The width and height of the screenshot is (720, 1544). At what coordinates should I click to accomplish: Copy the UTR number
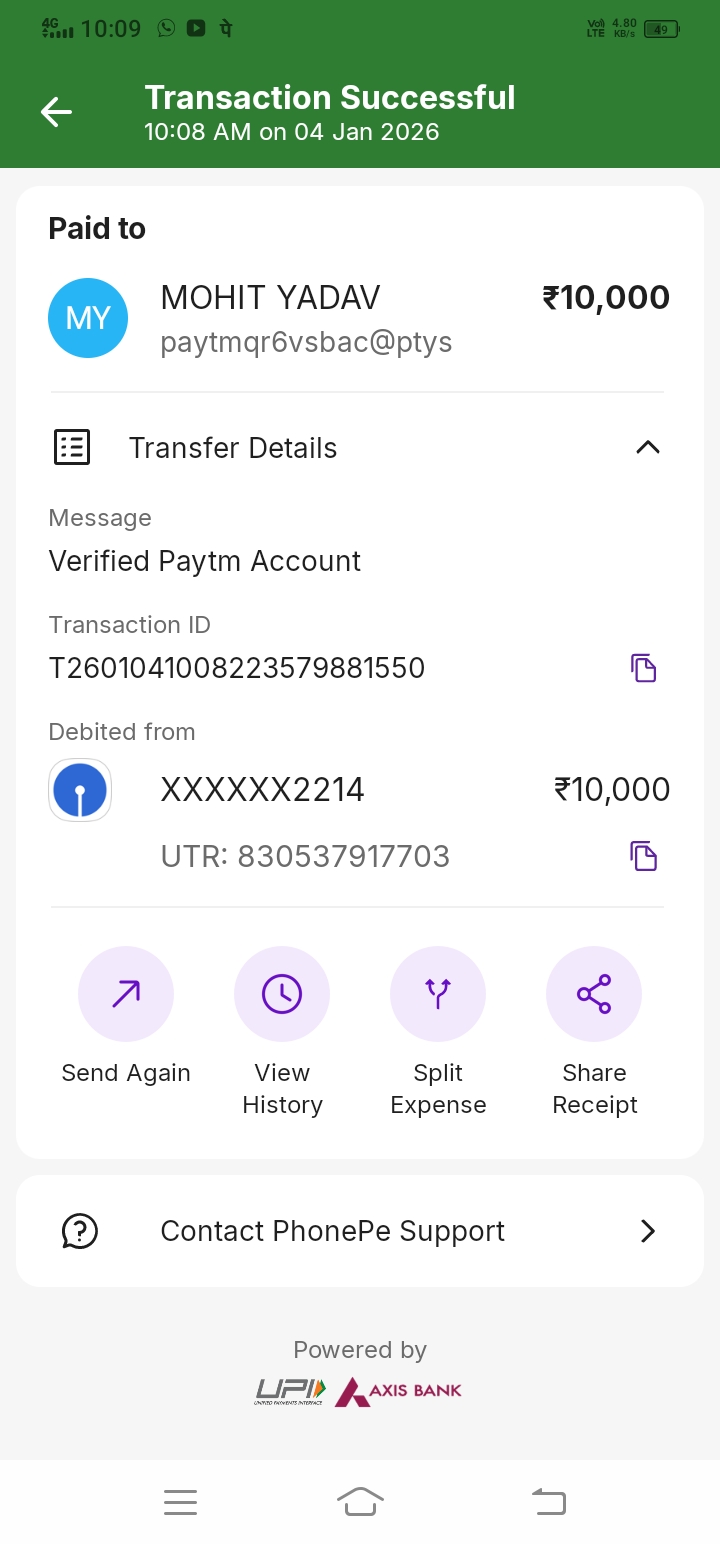click(x=643, y=856)
